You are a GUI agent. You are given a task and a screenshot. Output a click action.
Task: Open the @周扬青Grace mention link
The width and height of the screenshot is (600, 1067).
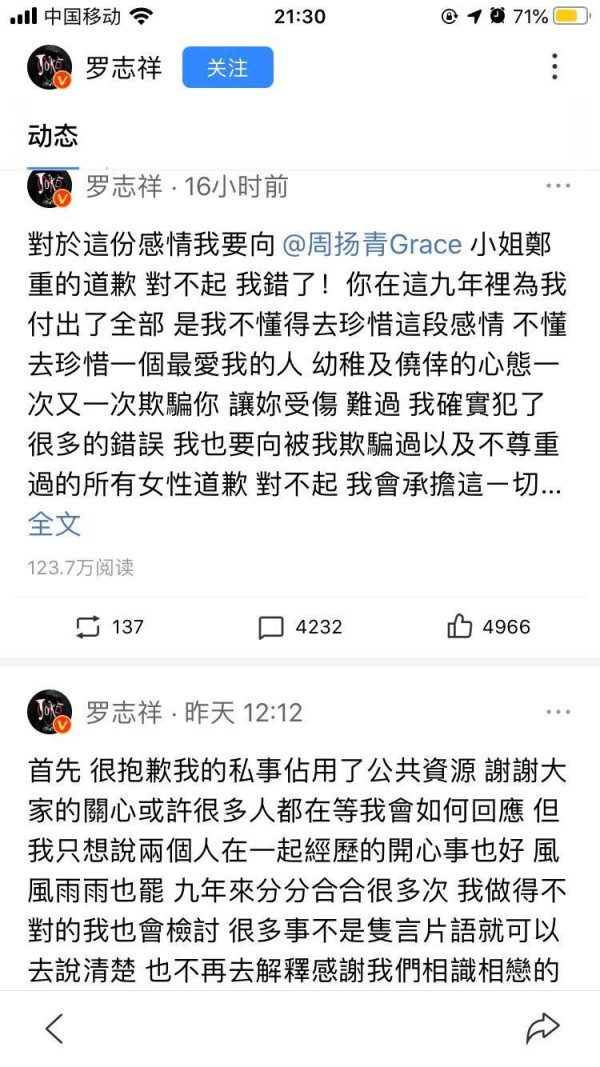pos(371,244)
